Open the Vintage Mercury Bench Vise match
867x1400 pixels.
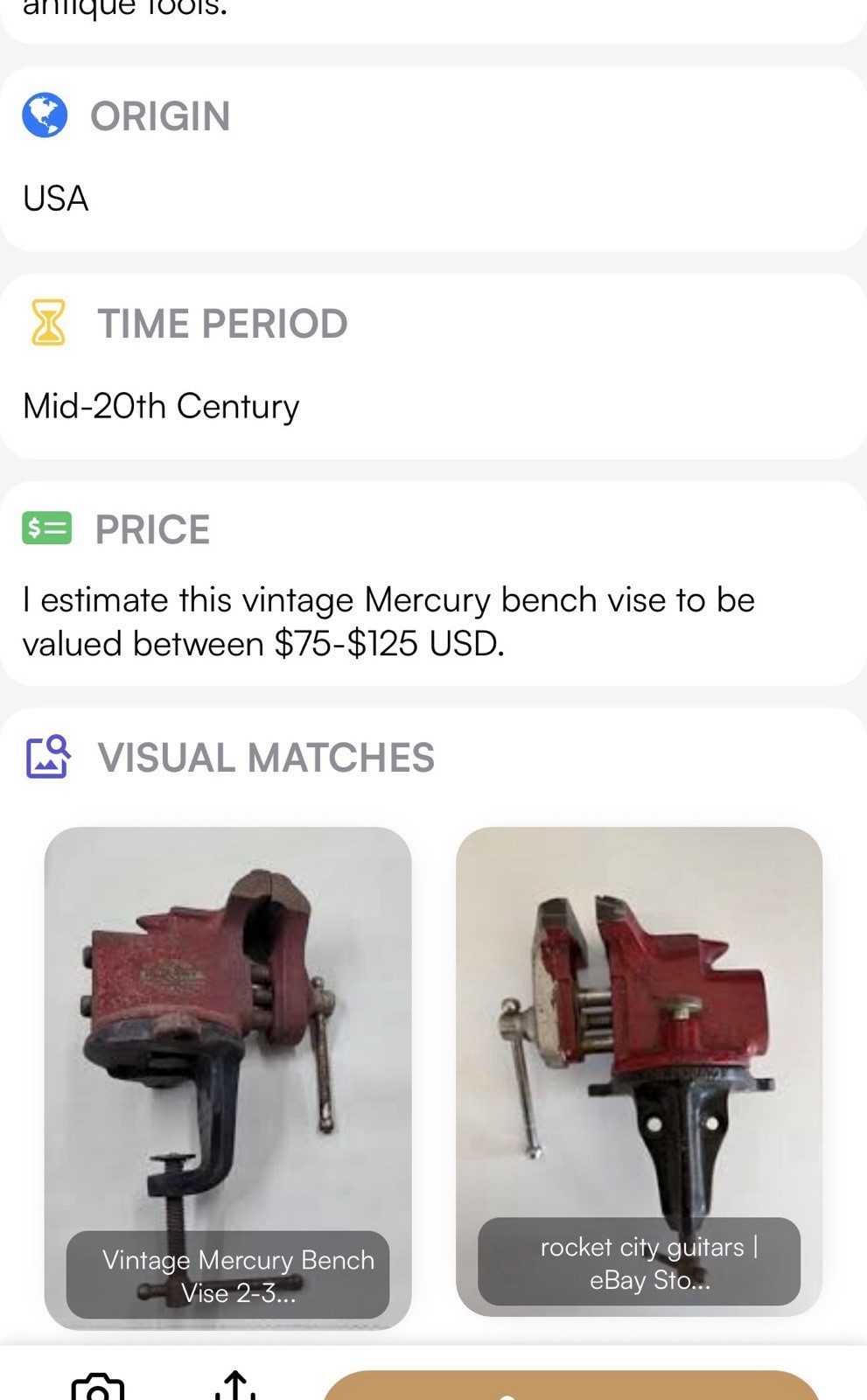[x=227, y=1077]
